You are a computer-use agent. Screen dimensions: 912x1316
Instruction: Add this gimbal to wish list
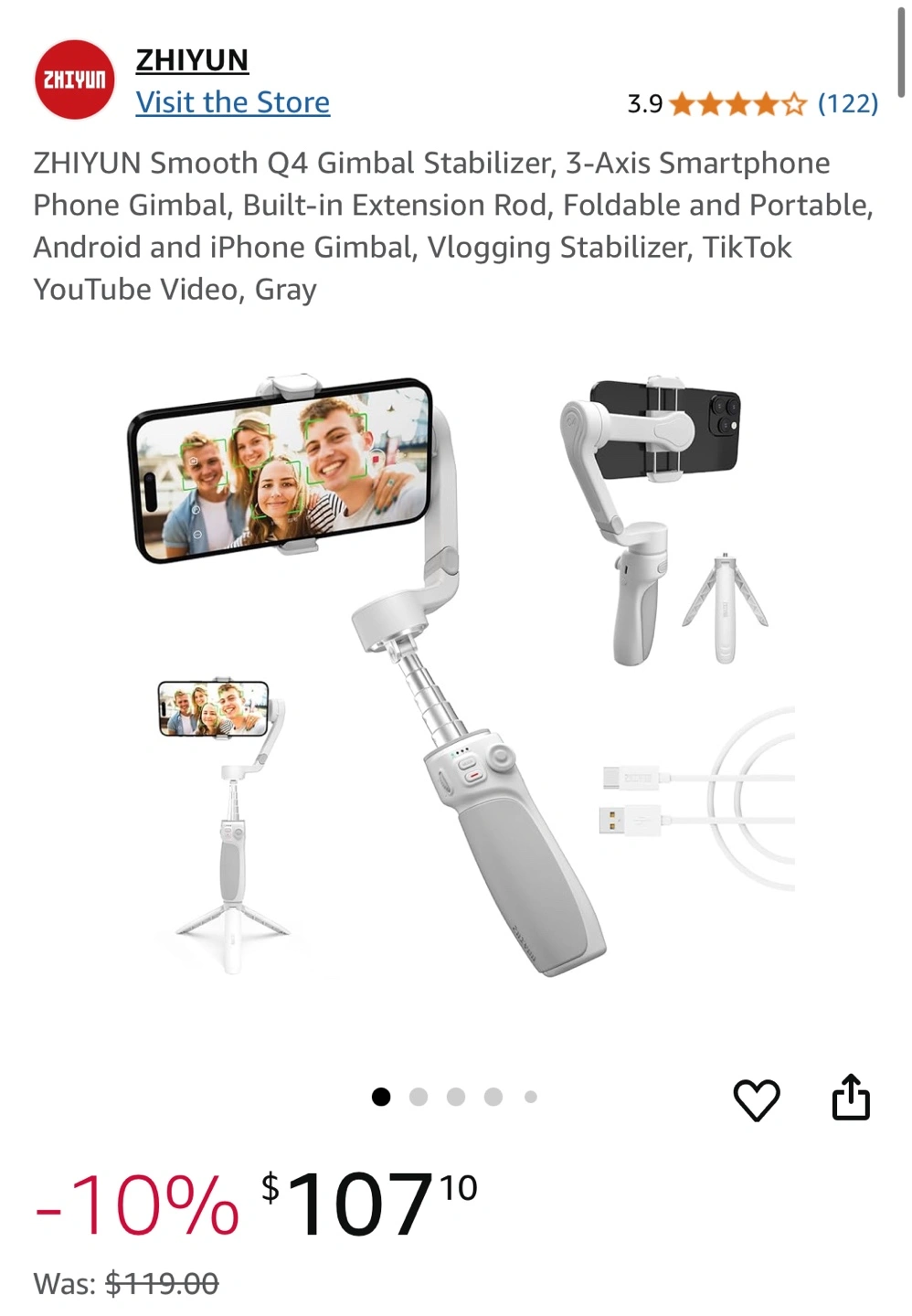[756, 1098]
